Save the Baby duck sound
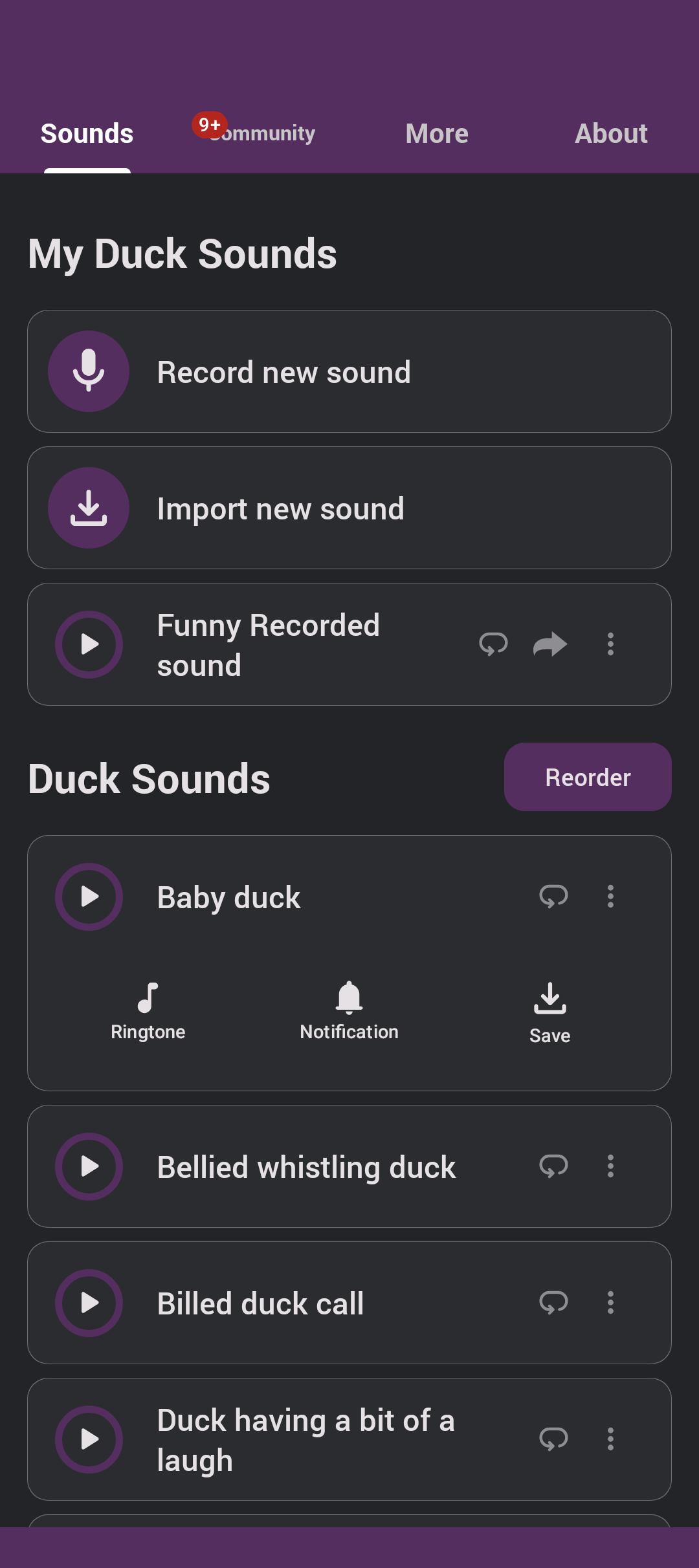The width and height of the screenshot is (699, 1568). pyautogui.click(x=550, y=1014)
